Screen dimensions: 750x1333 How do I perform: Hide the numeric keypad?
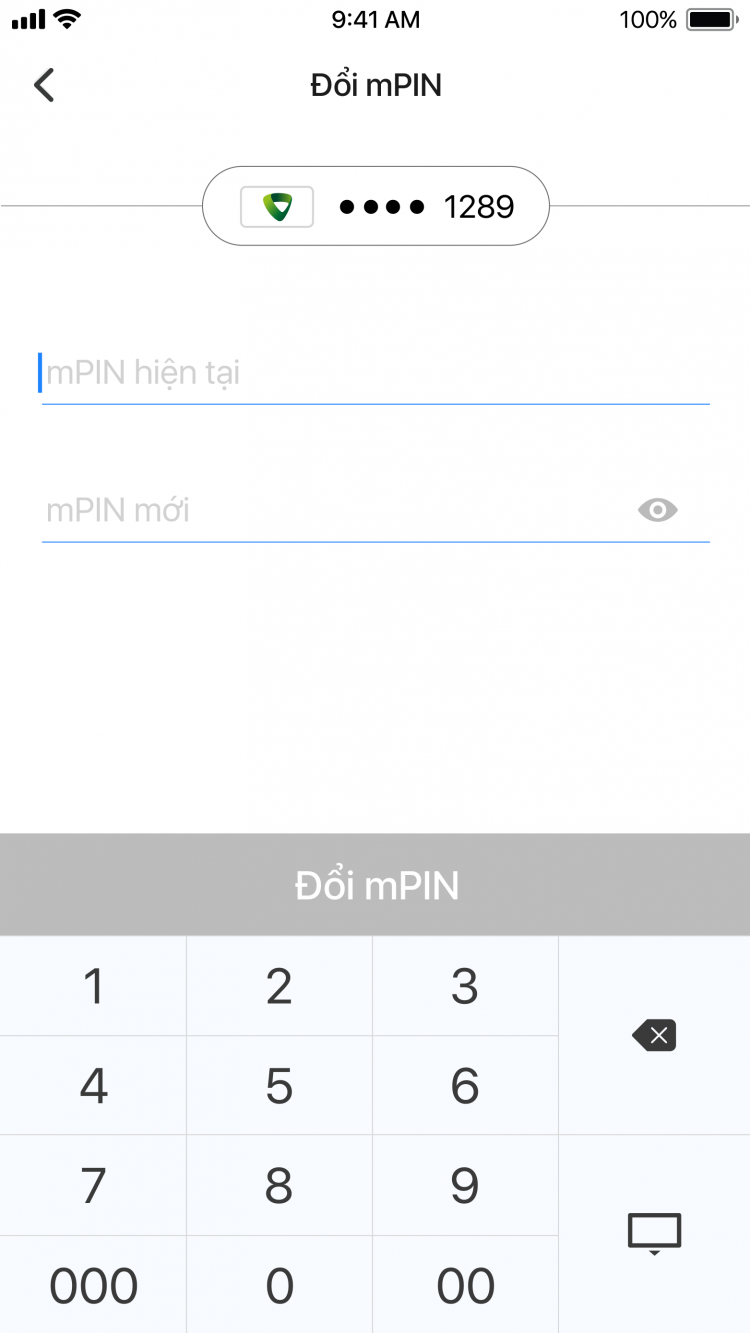654,1234
